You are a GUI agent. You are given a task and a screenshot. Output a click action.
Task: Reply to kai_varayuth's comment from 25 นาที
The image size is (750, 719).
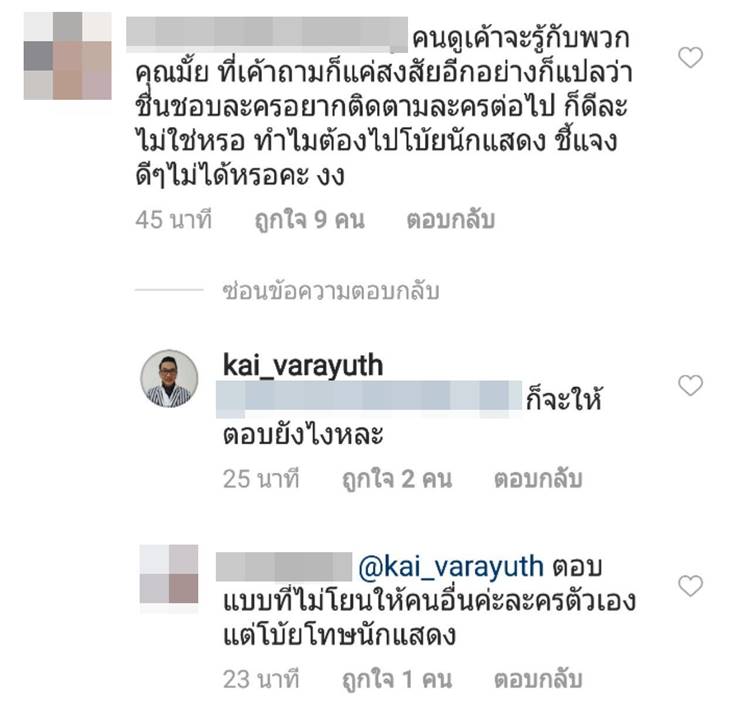[x=537, y=479]
